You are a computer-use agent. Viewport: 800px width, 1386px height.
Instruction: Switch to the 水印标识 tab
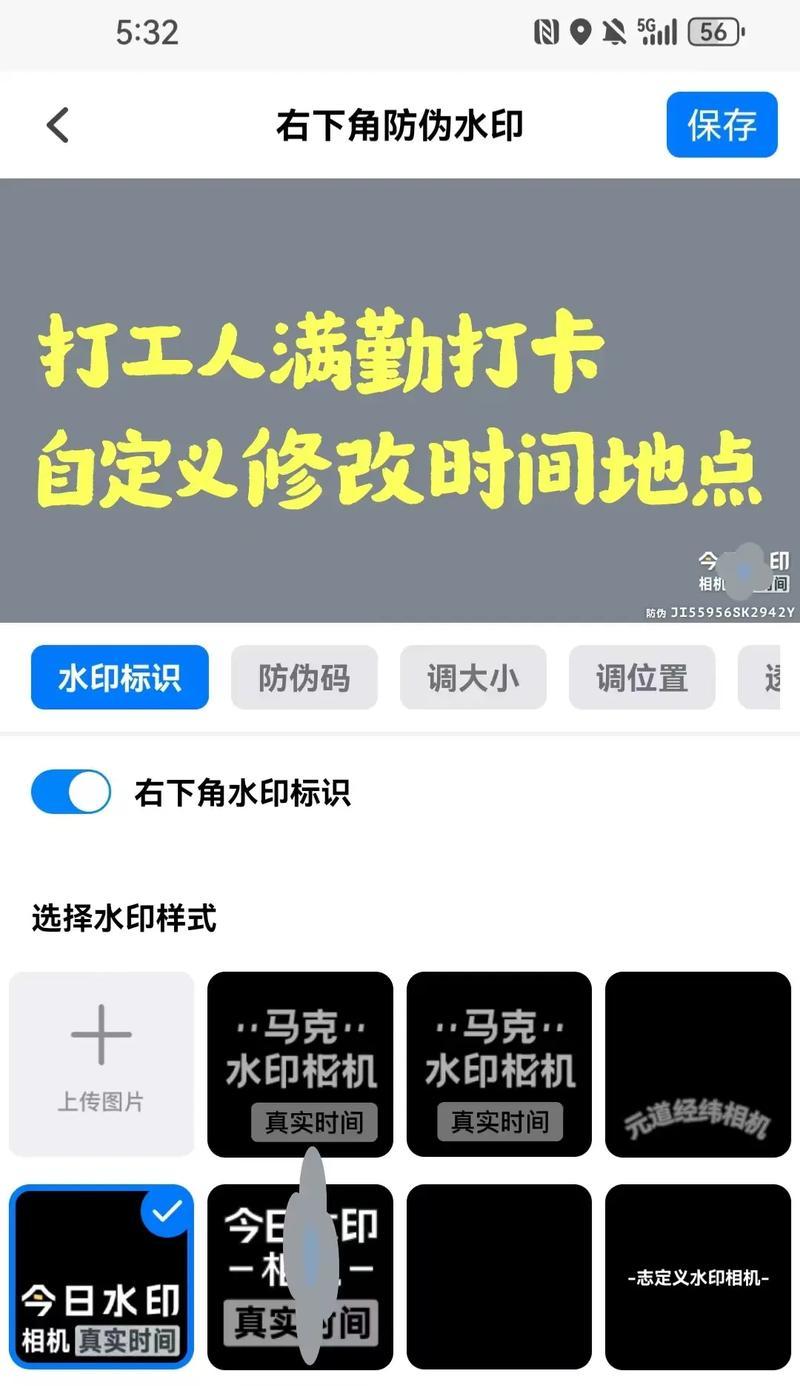click(120, 678)
